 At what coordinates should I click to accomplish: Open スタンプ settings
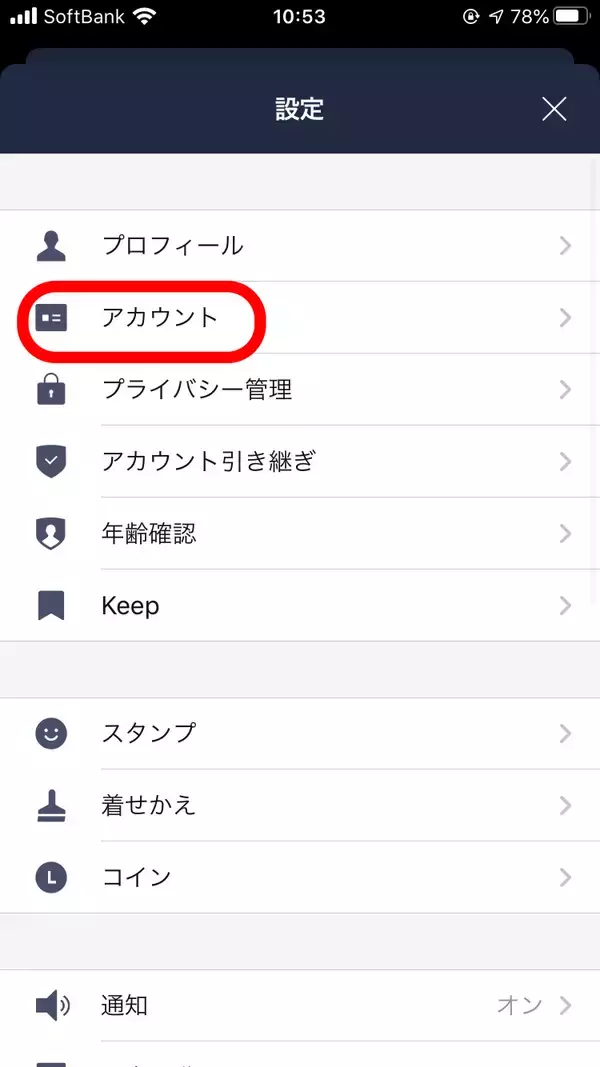[x=300, y=734]
